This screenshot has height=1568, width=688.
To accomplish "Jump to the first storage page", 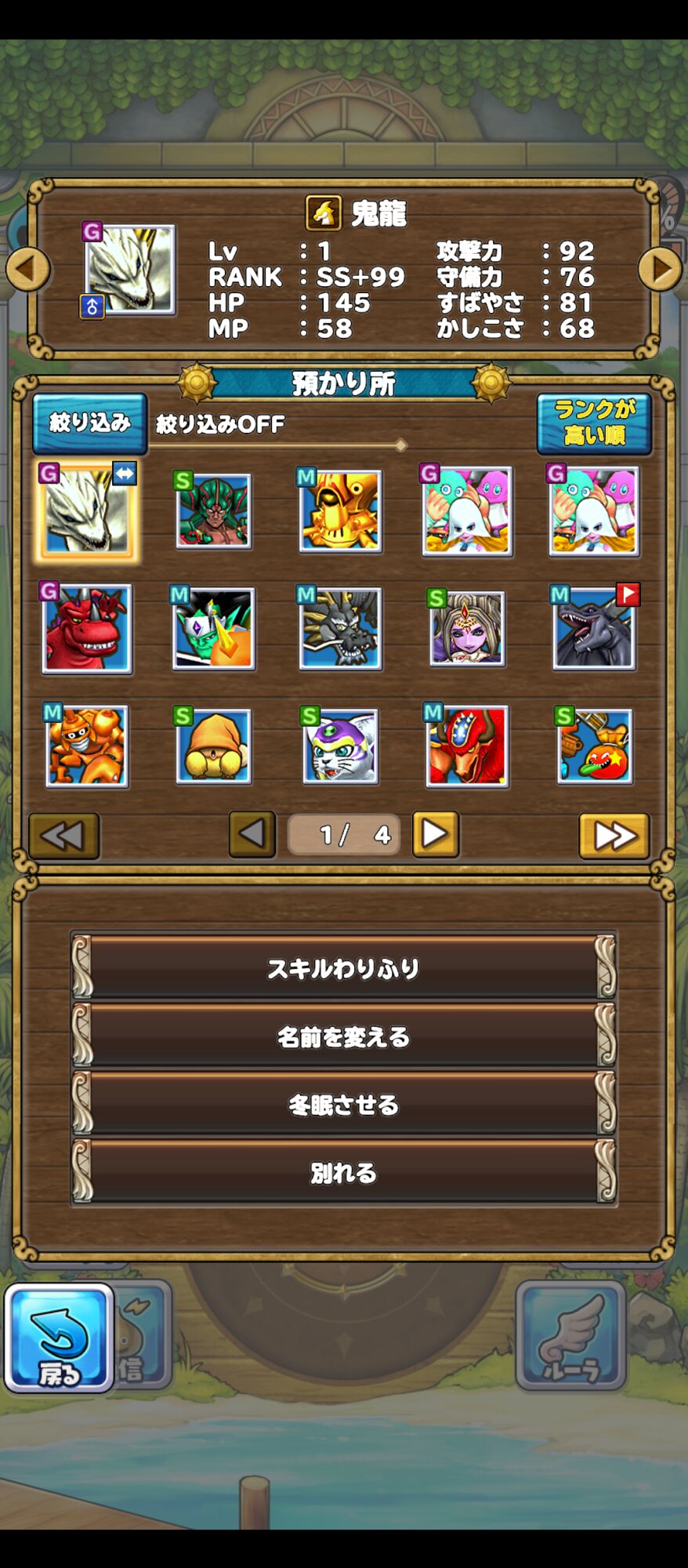I will [63, 836].
